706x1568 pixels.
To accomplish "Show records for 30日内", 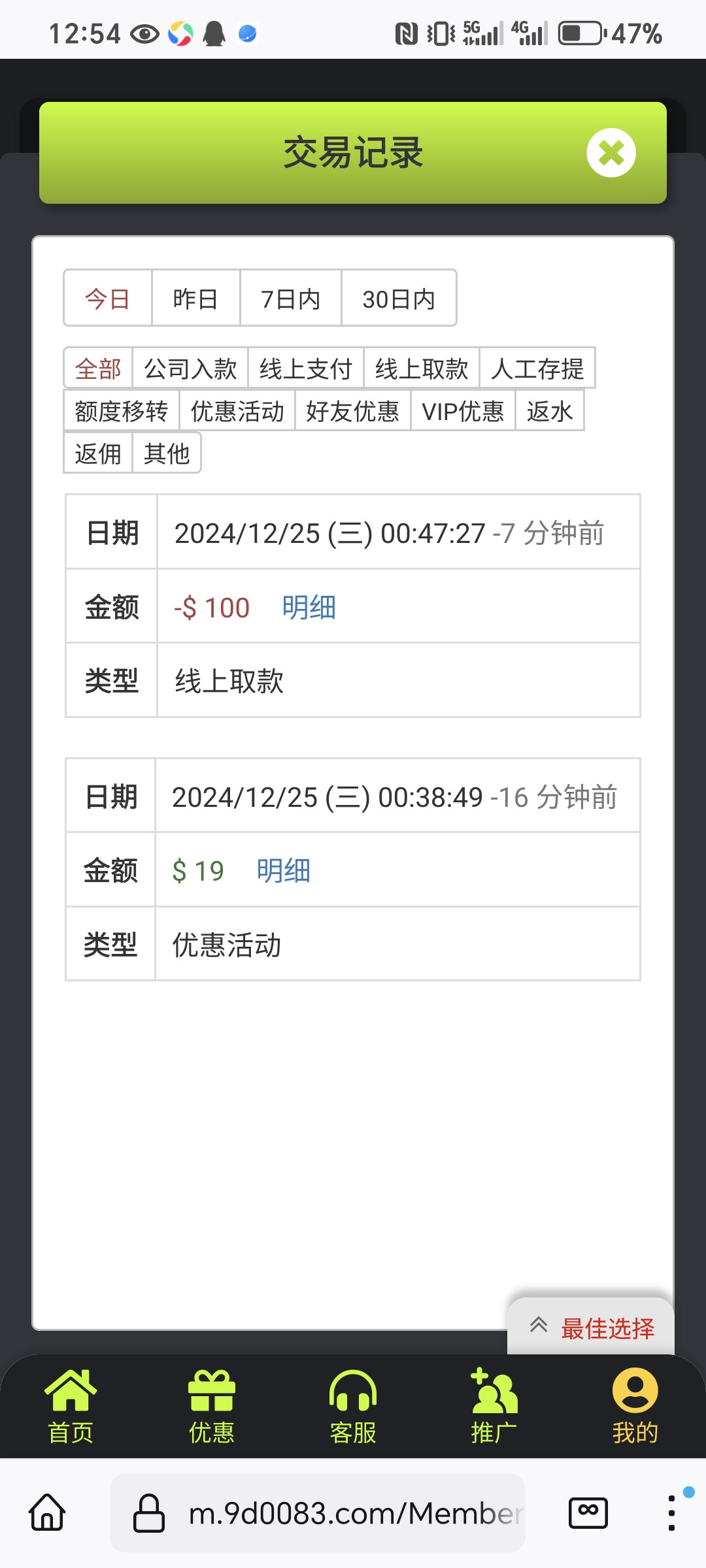I will pos(398,299).
